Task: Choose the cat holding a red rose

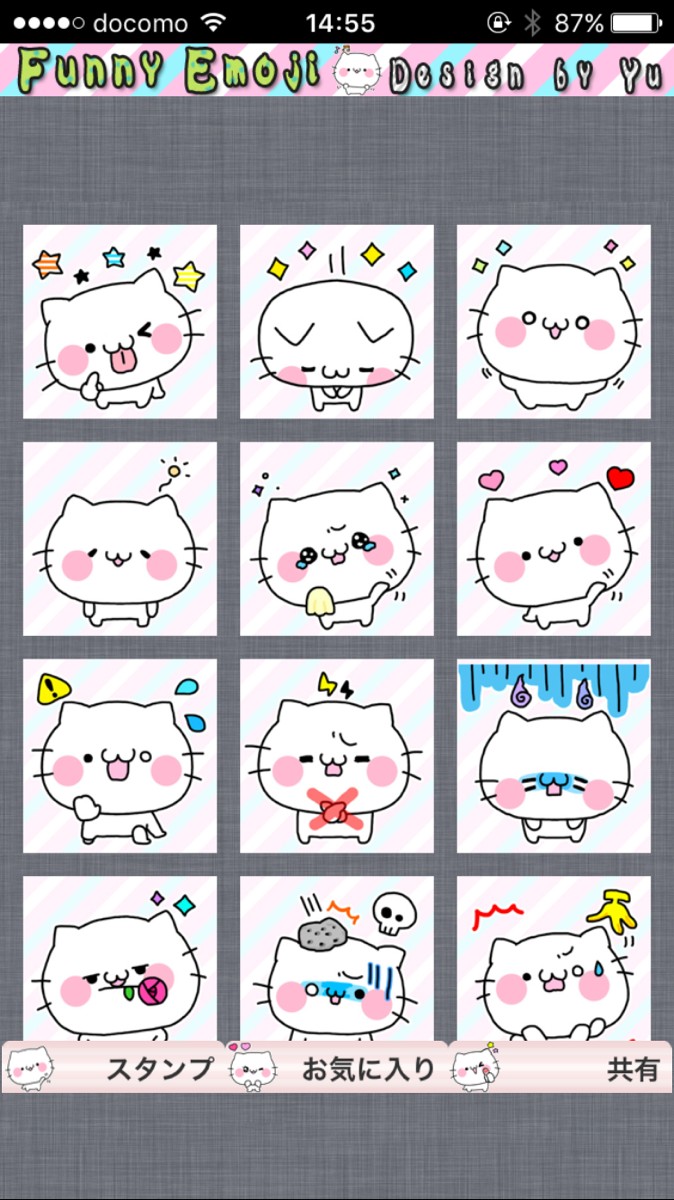Action: 120,960
